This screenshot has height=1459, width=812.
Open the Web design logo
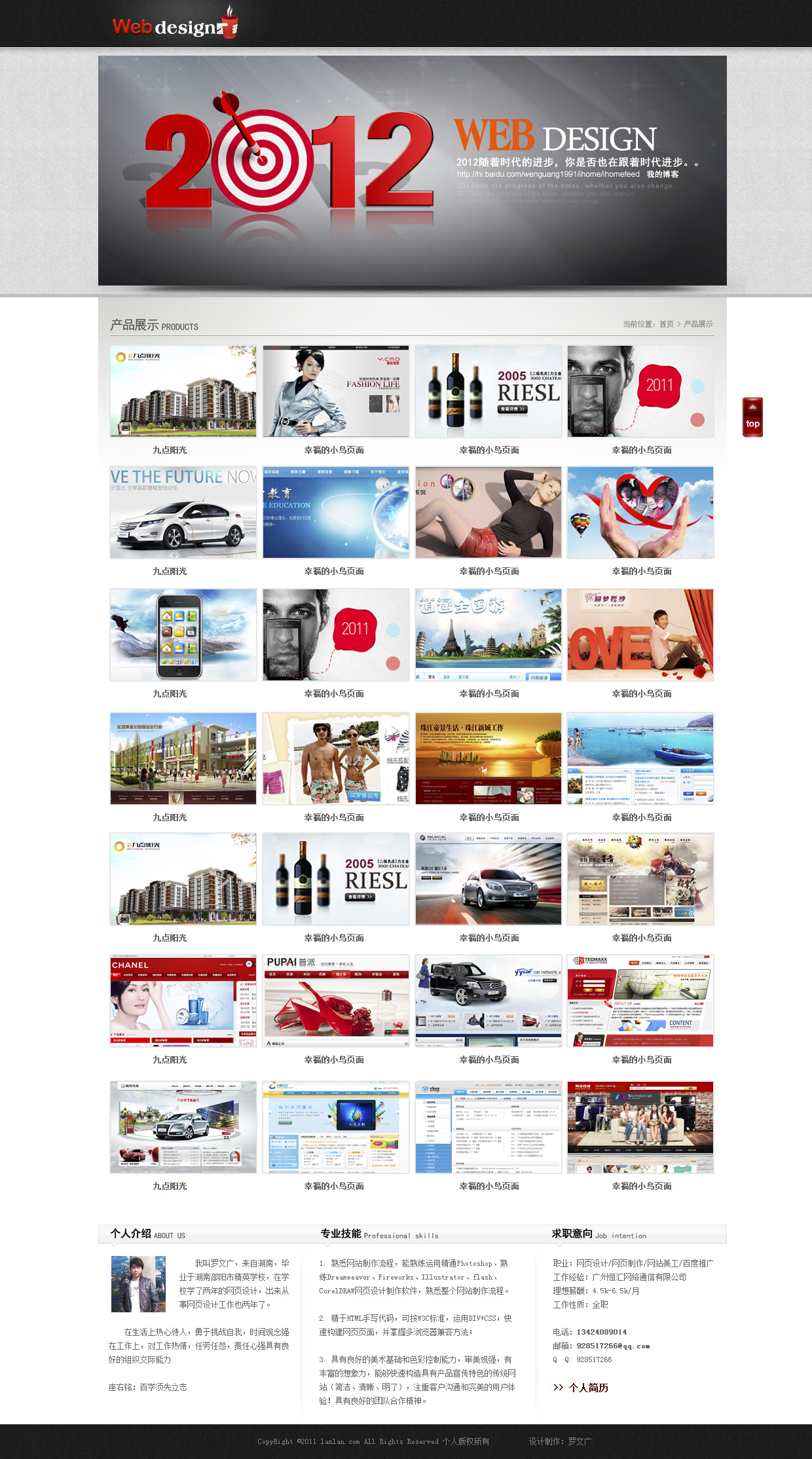point(174,25)
